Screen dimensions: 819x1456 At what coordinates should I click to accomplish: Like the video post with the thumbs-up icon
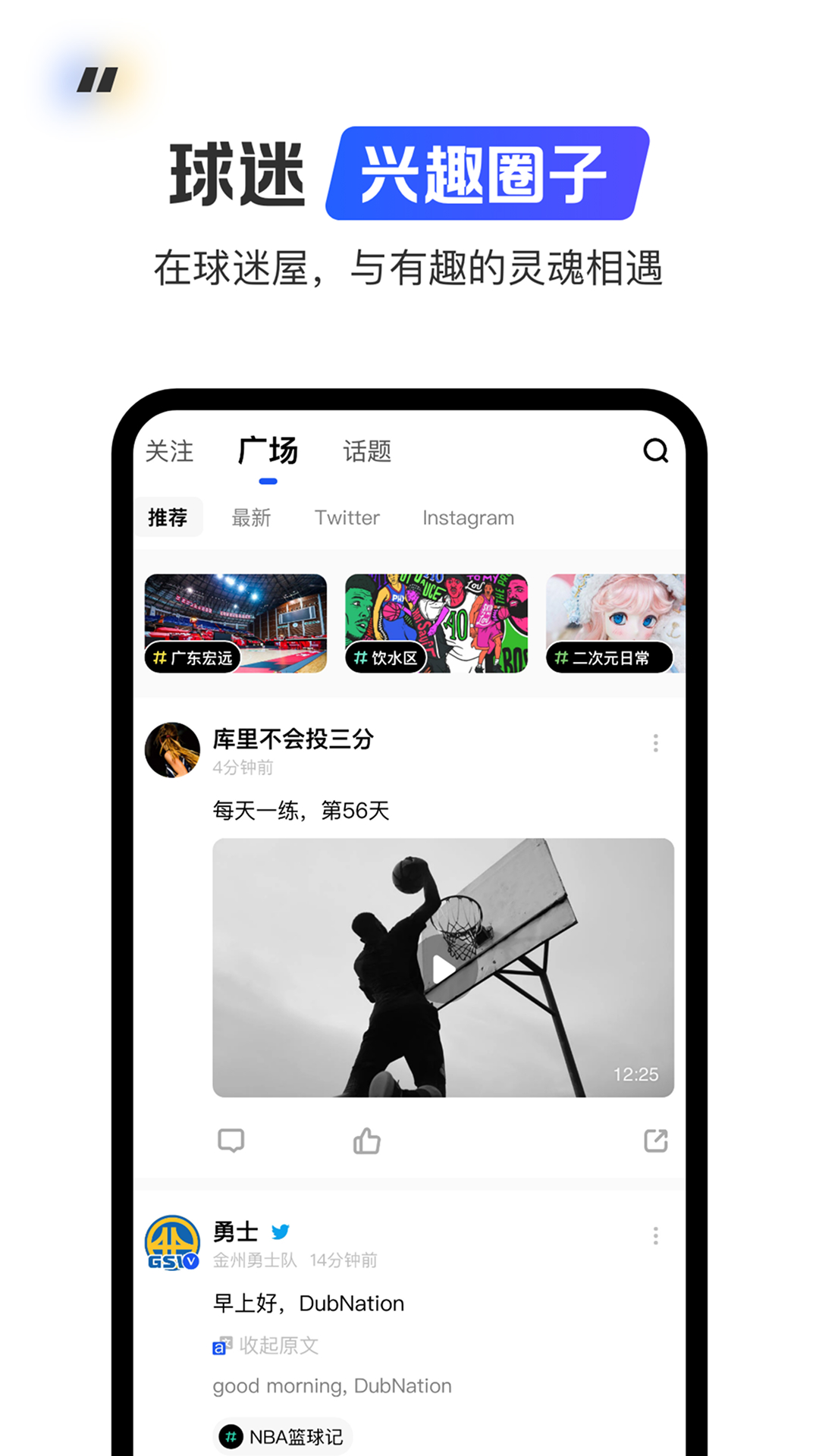(367, 1140)
